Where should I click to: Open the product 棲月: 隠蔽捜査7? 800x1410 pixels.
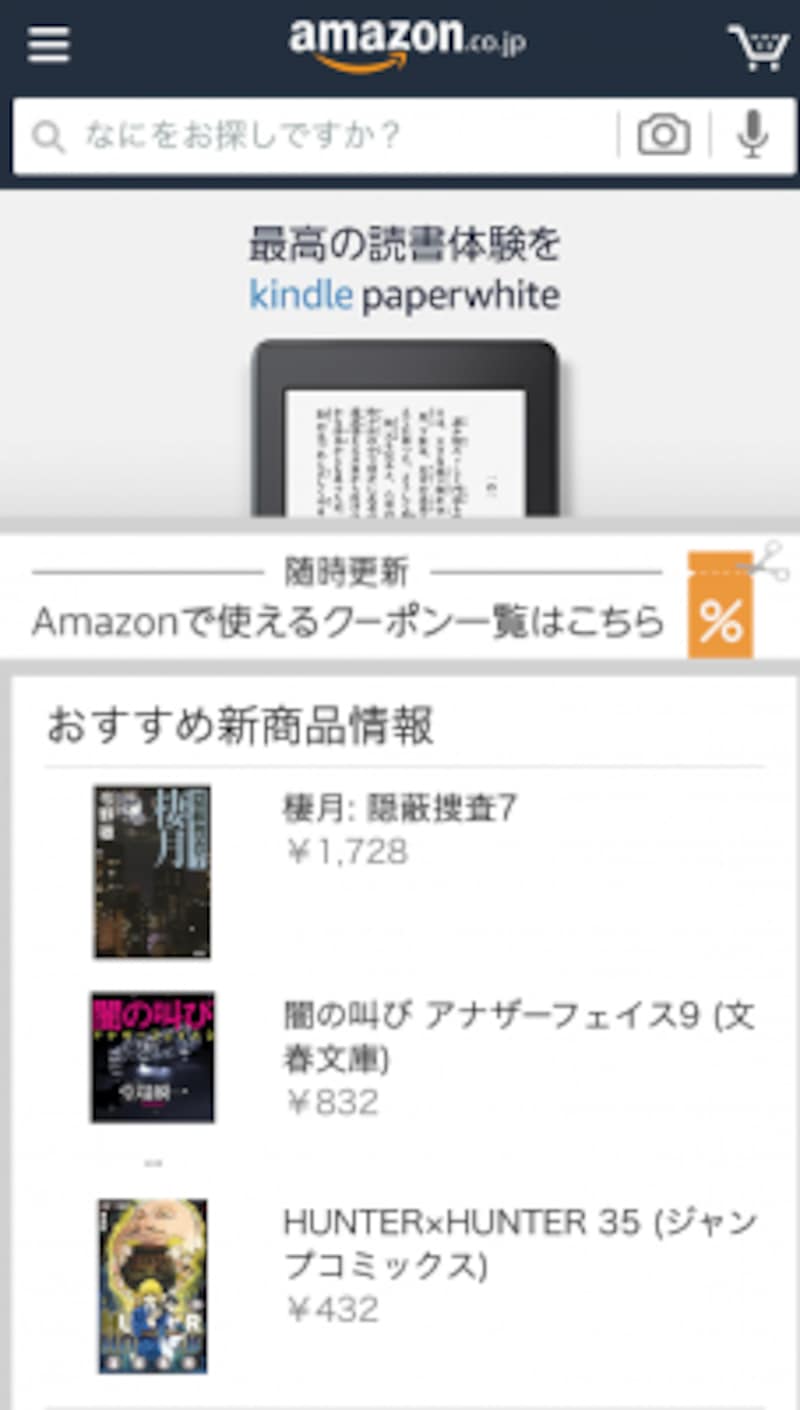click(400, 808)
